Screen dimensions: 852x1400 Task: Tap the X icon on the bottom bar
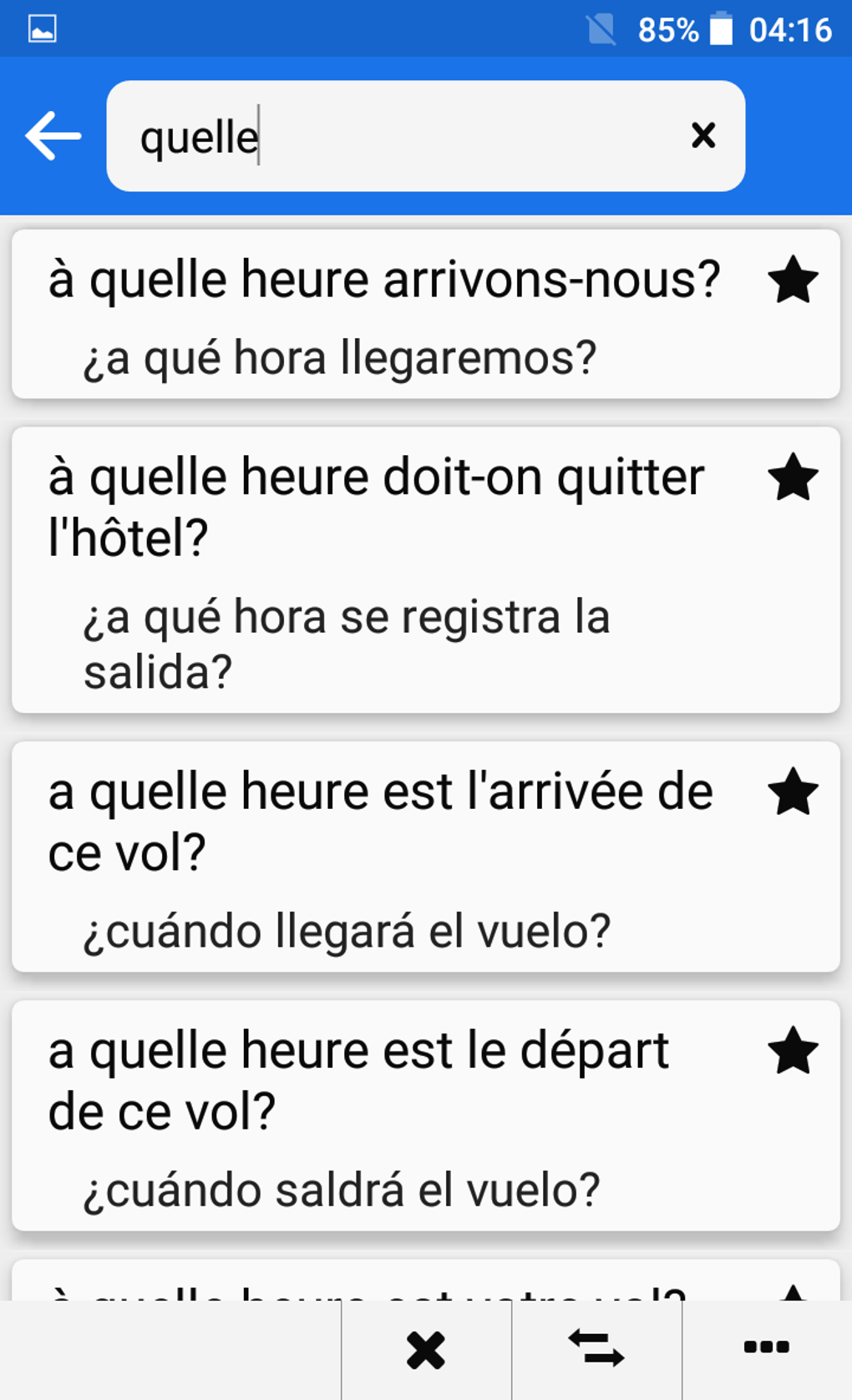click(426, 1347)
